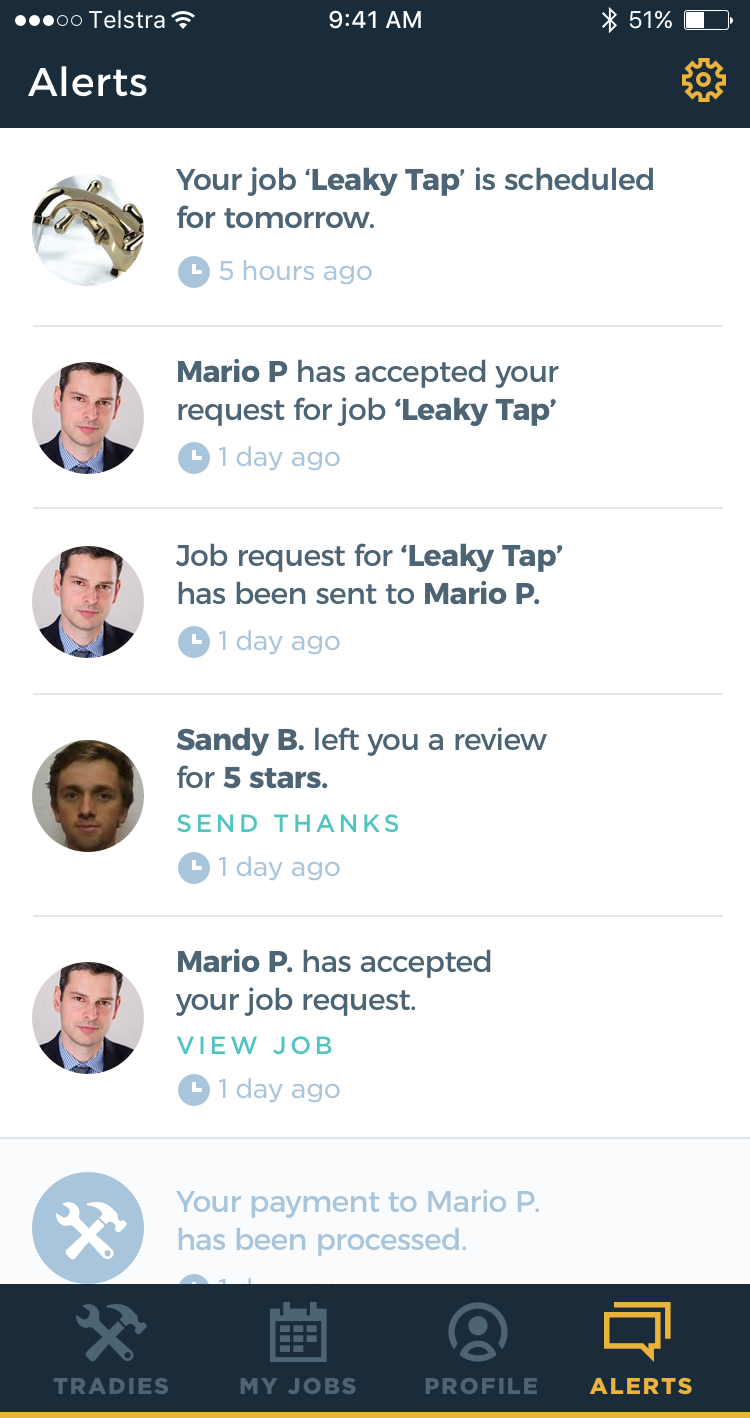Go to the Profile tab
The width and height of the screenshot is (750, 1418).
pos(481,1350)
